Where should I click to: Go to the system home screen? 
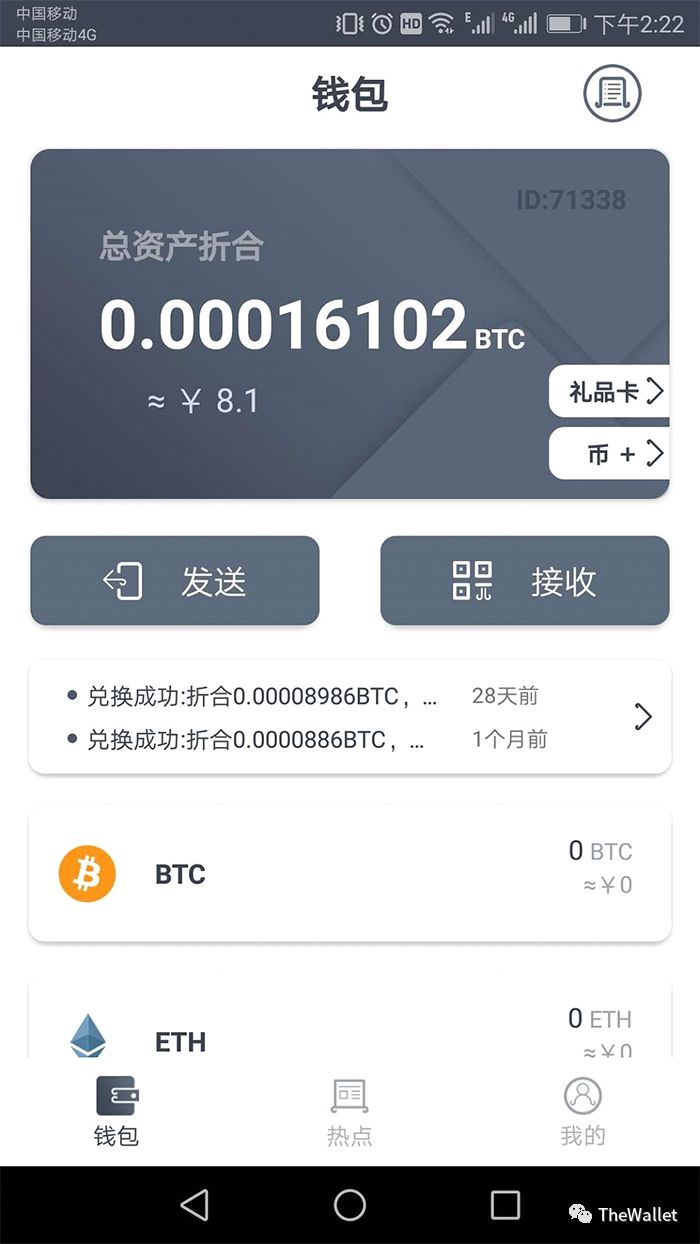click(x=350, y=1205)
